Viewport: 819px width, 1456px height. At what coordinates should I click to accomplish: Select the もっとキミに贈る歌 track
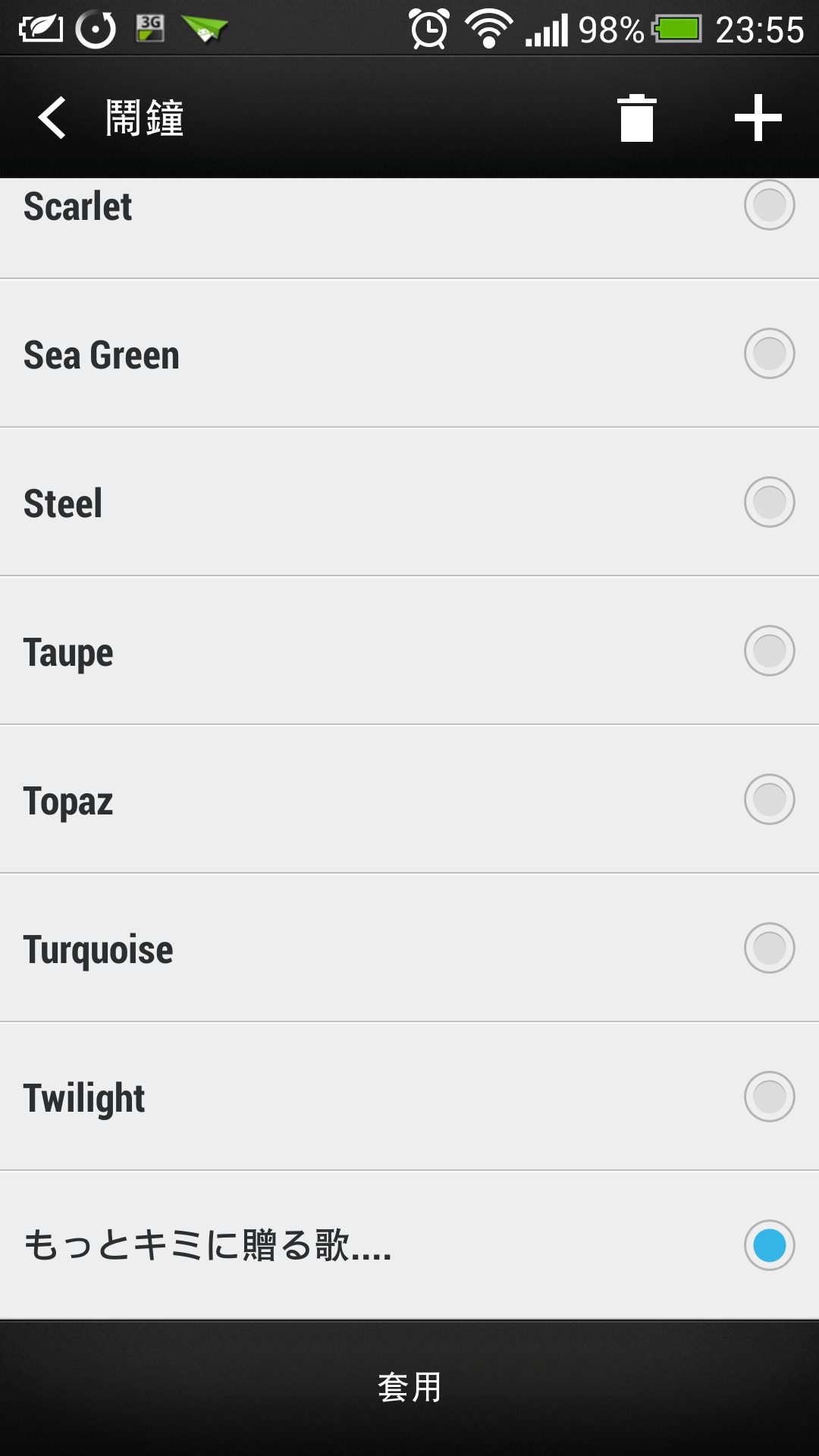point(409,1245)
